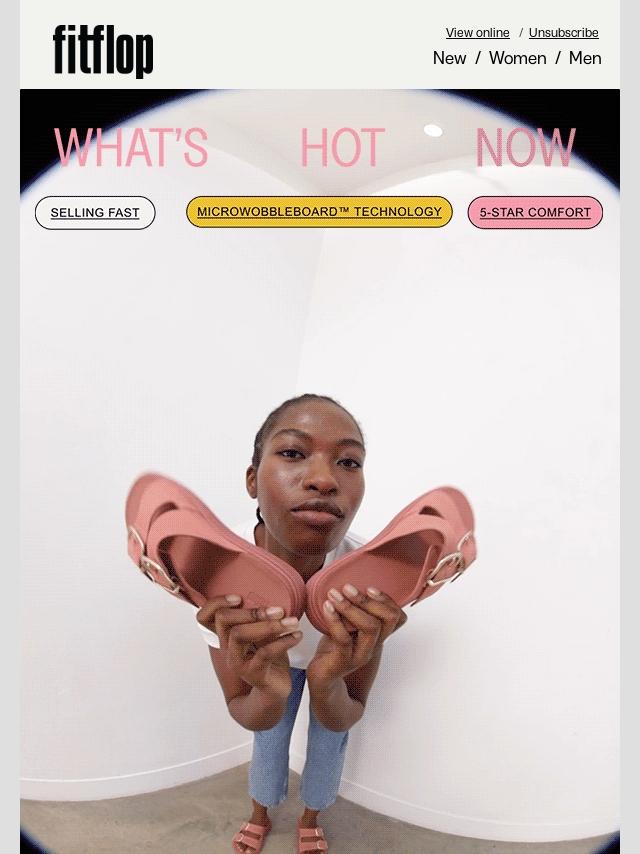Tap the Unsubscribe link
The image size is (640, 854).
coord(563,33)
